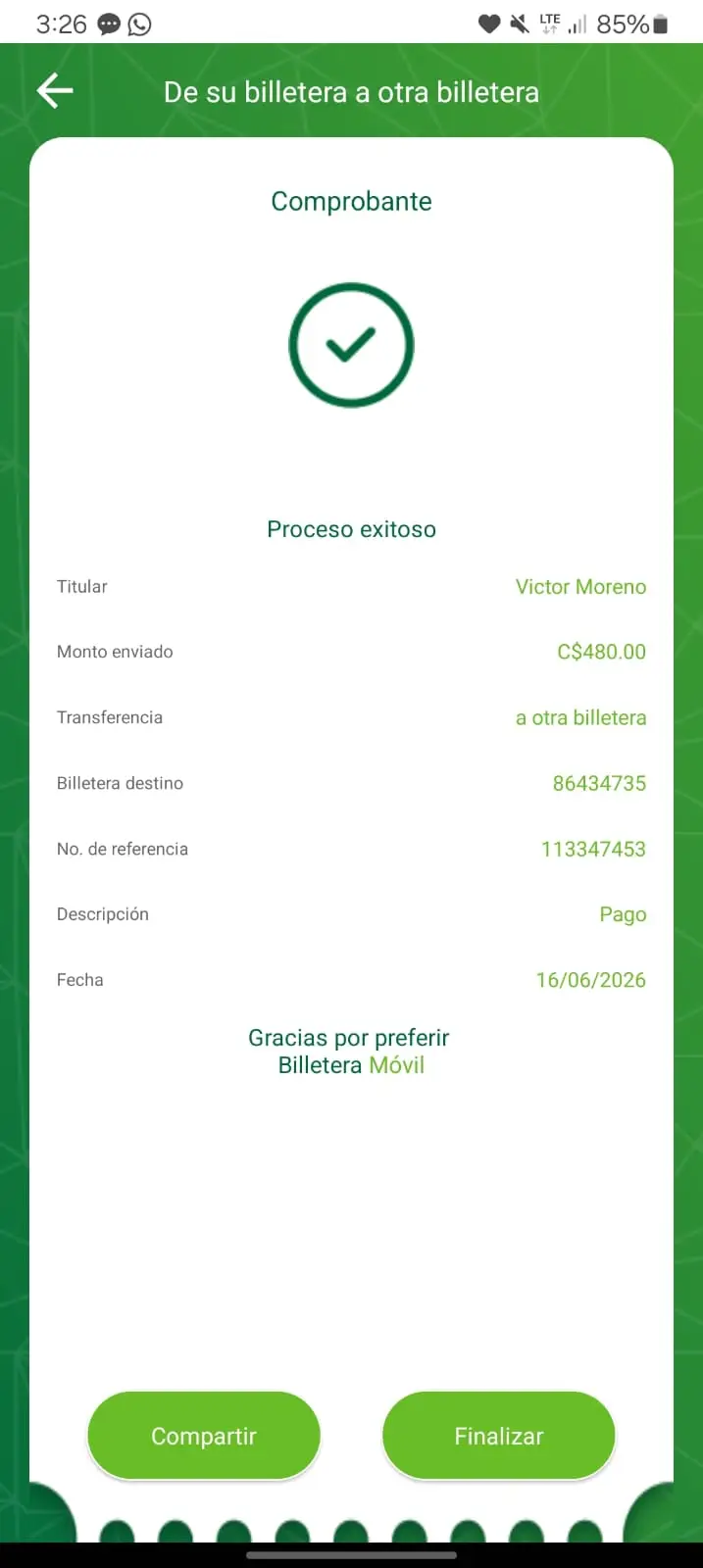Tap Finalizar to finish the transfer
The image size is (703, 1568).
pos(498,1435)
